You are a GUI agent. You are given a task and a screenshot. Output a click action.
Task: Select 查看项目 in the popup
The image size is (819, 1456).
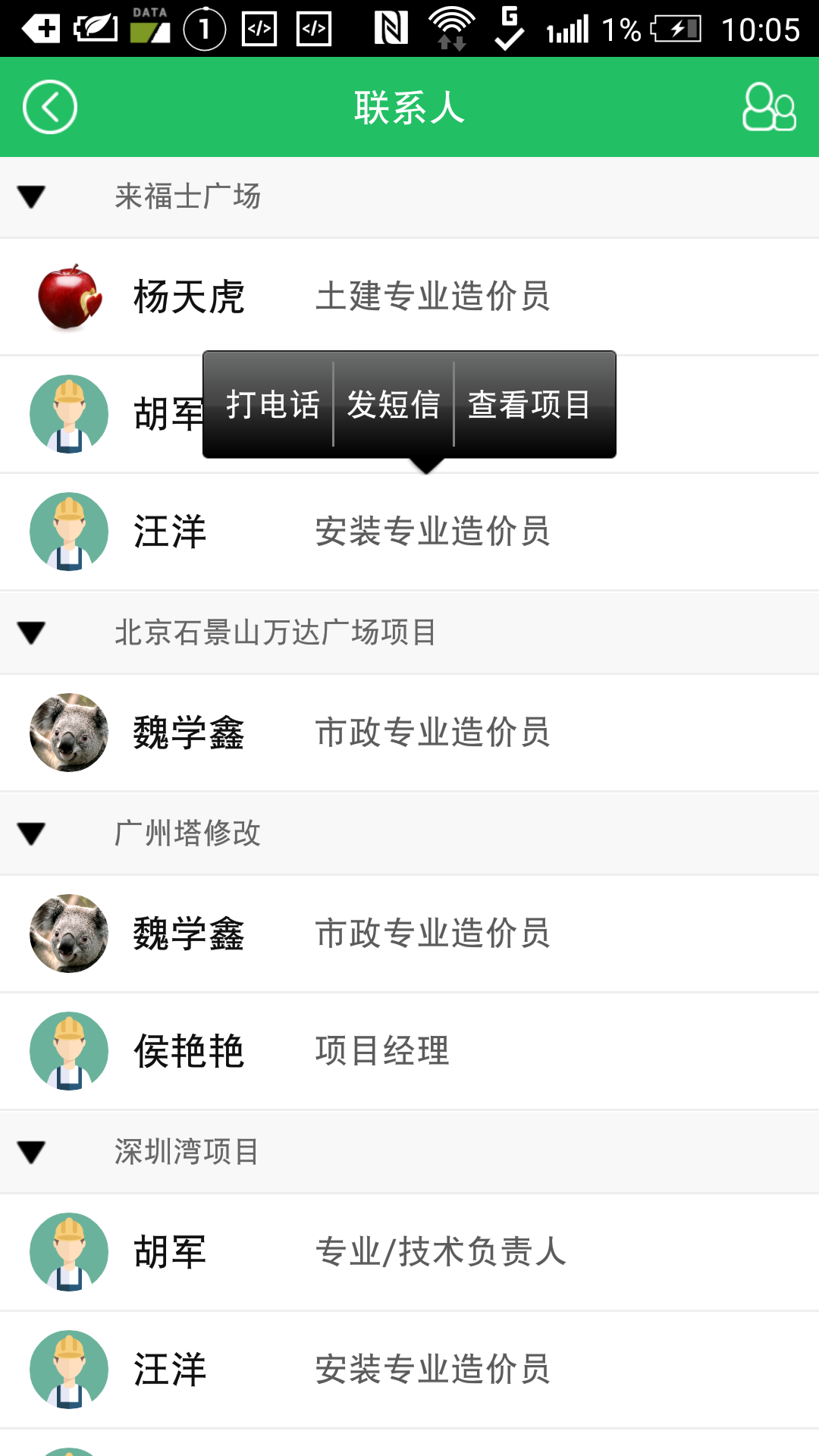click(x=529, y=404)
